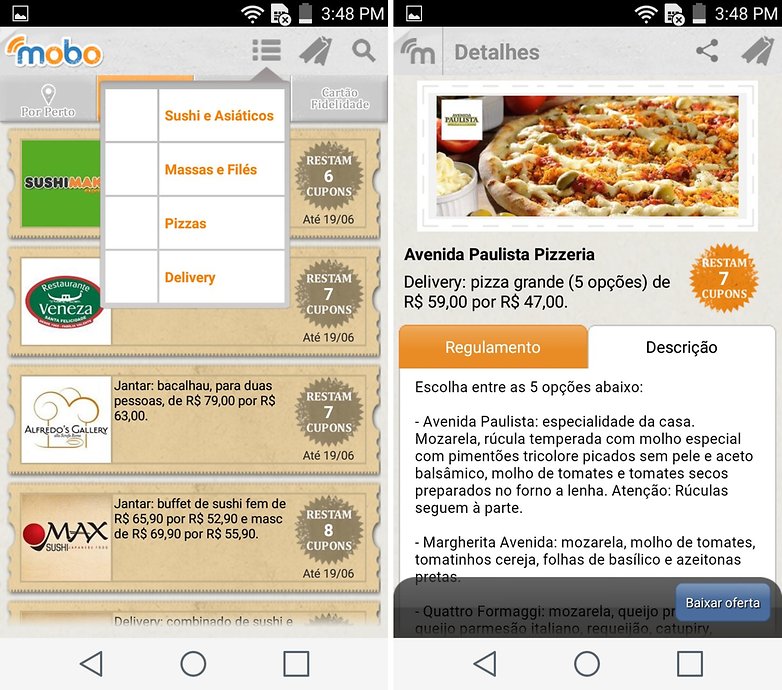Share this offer from the Detalhes bar
Viewport: 782px width, 690px height.
tap(707, 52)
